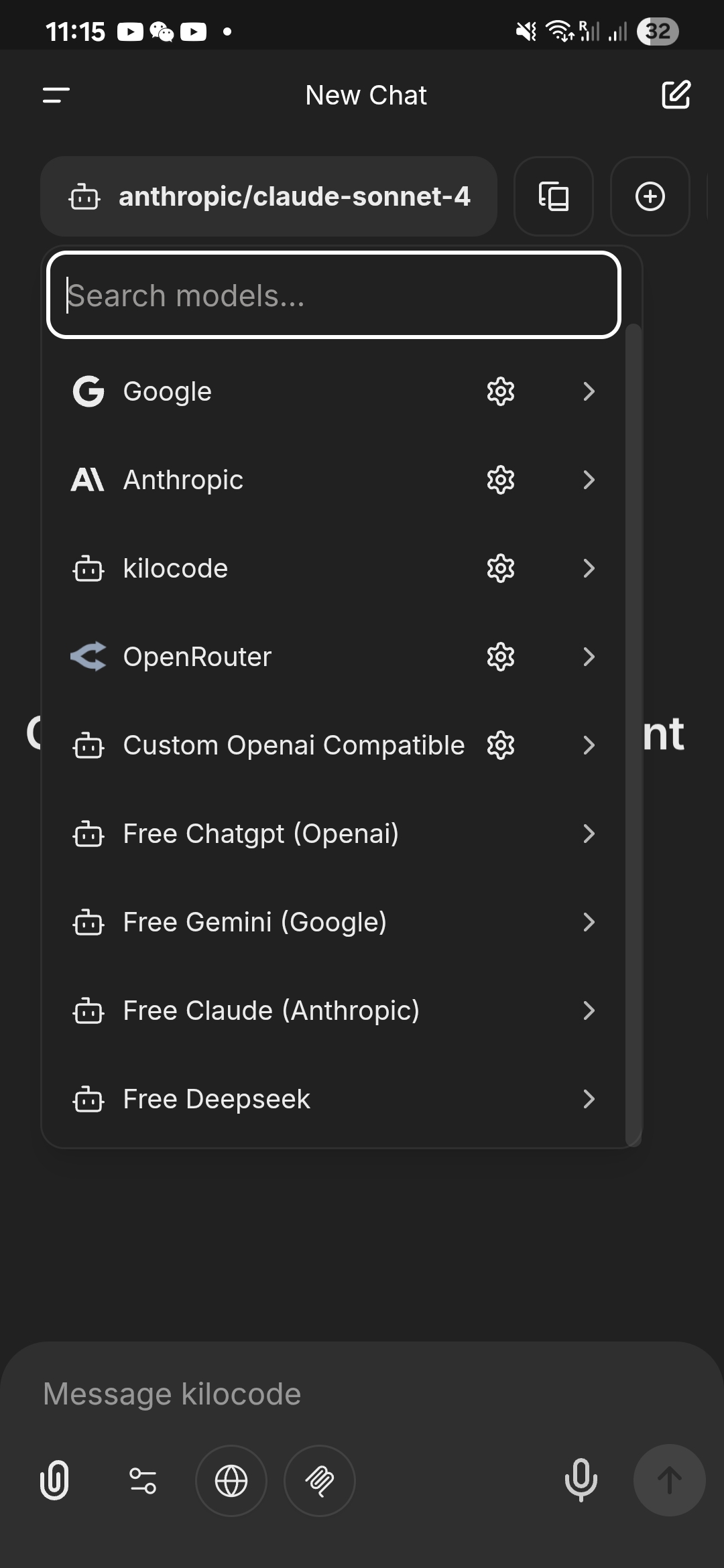Open kilocode provider settings gear

(500, 568)
